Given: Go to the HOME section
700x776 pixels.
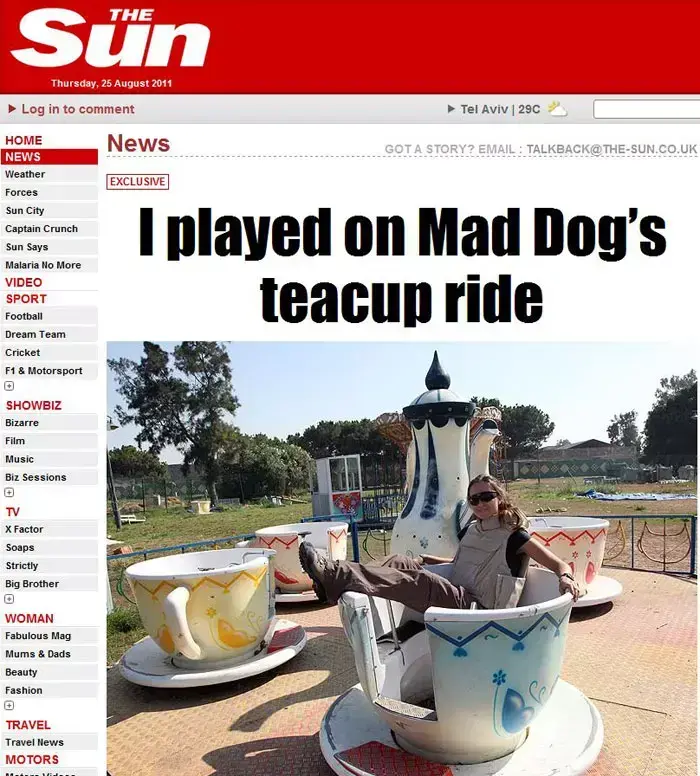Looking at the screenshot, I should click(x=24, y=140).
